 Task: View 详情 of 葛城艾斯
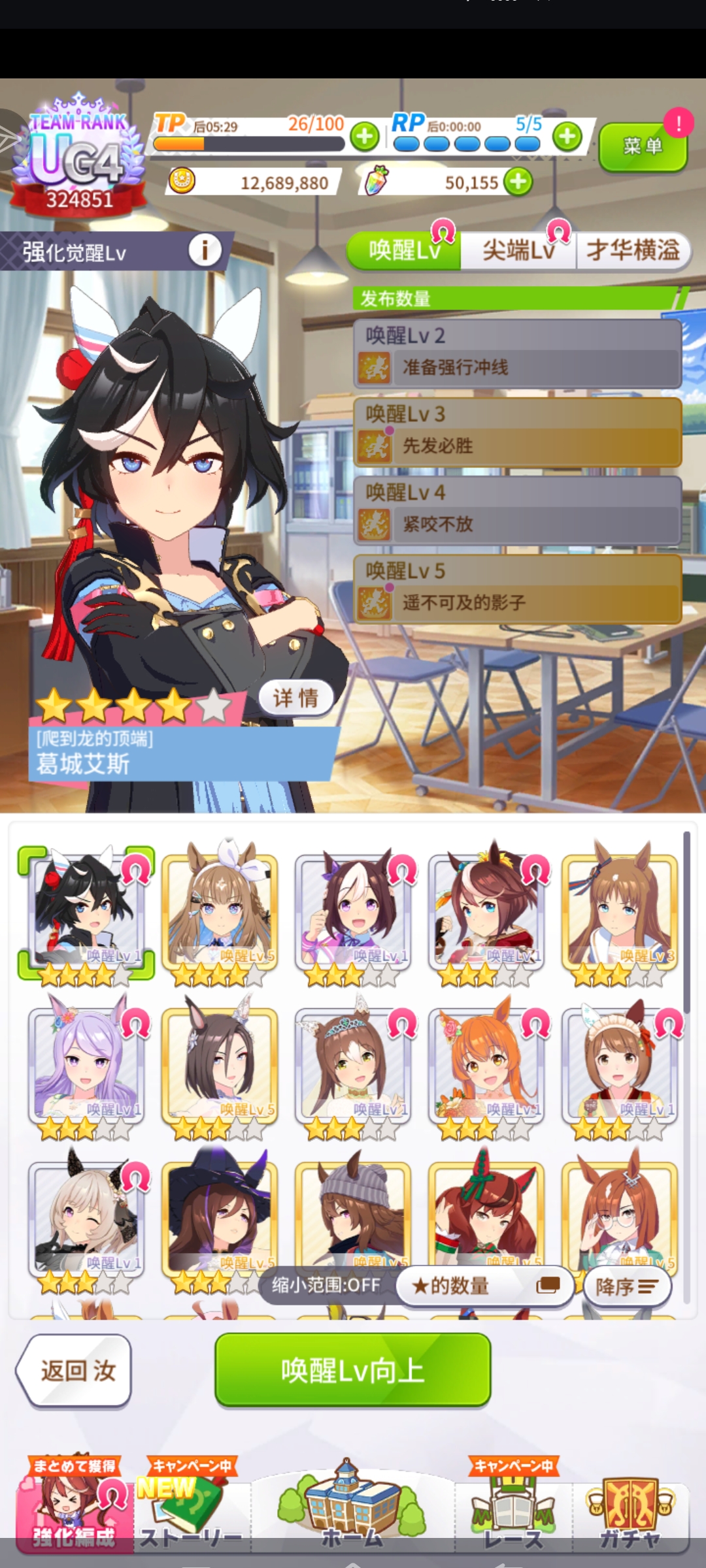[x=295, y=698]
